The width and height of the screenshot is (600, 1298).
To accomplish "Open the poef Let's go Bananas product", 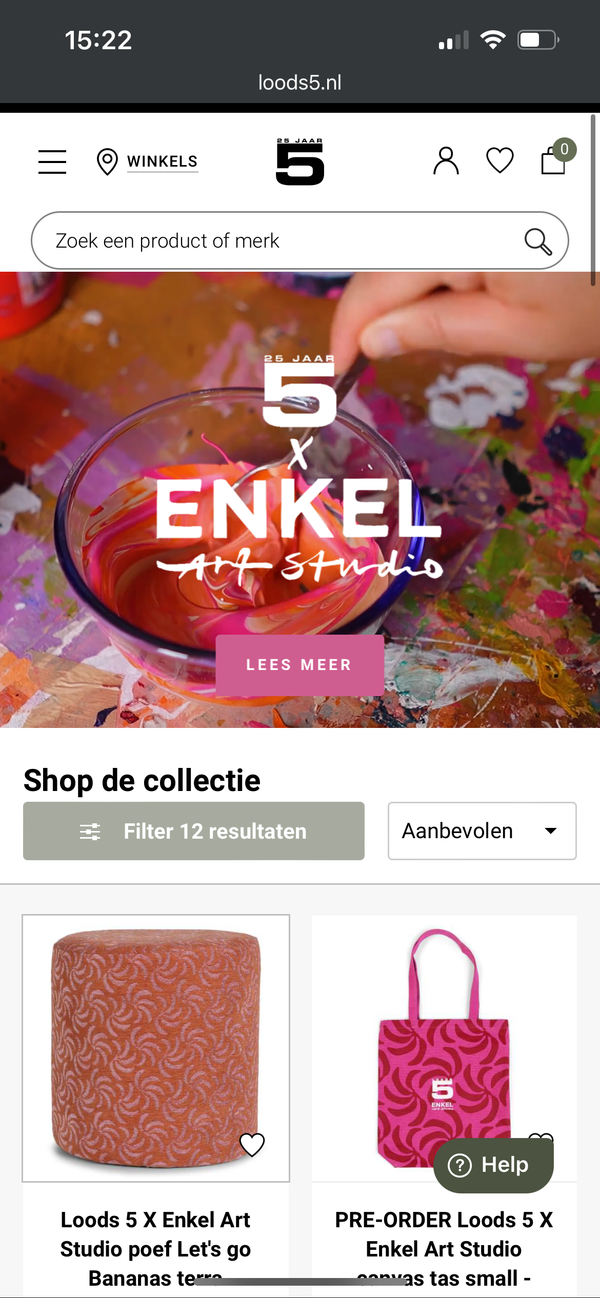I will pos(156,1047).
